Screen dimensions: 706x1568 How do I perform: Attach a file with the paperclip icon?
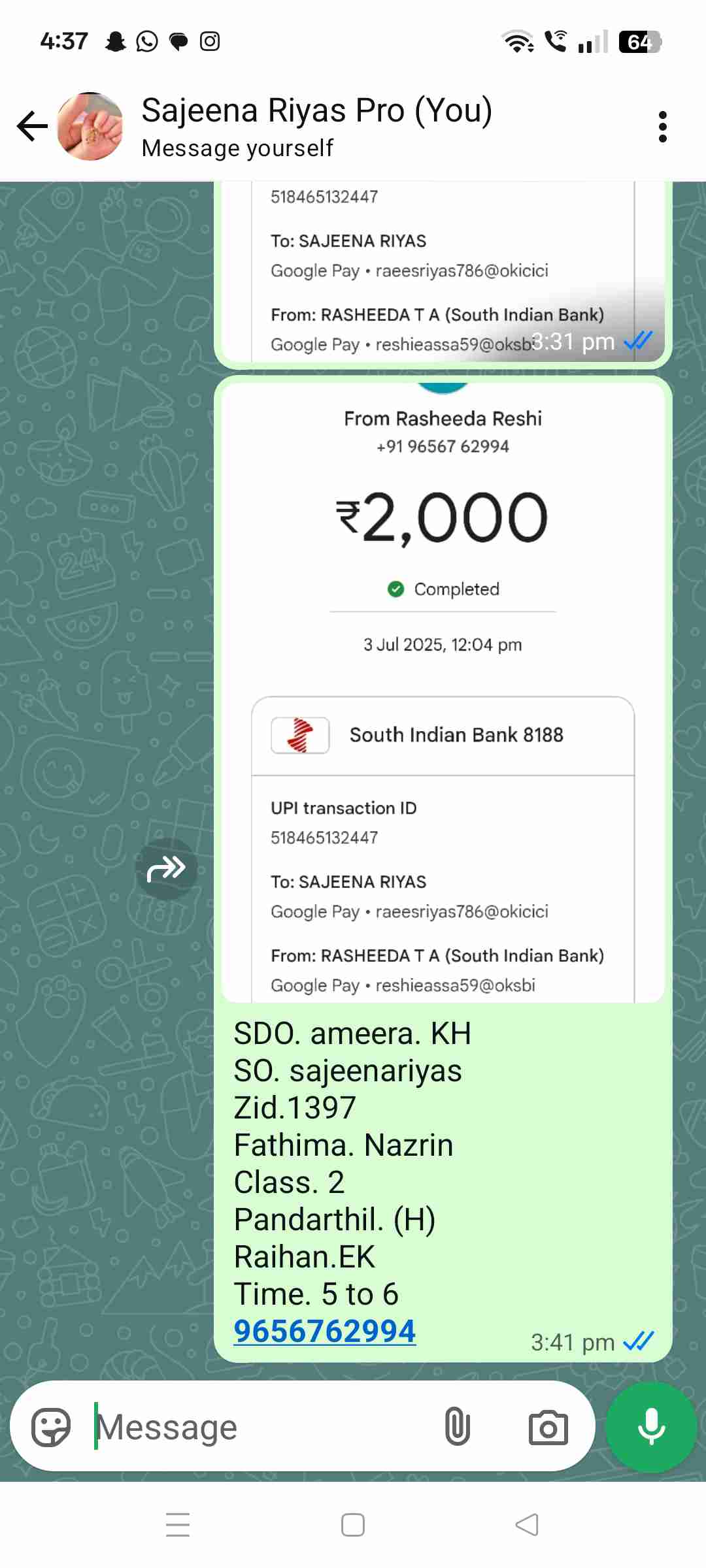coord(457,1427)
